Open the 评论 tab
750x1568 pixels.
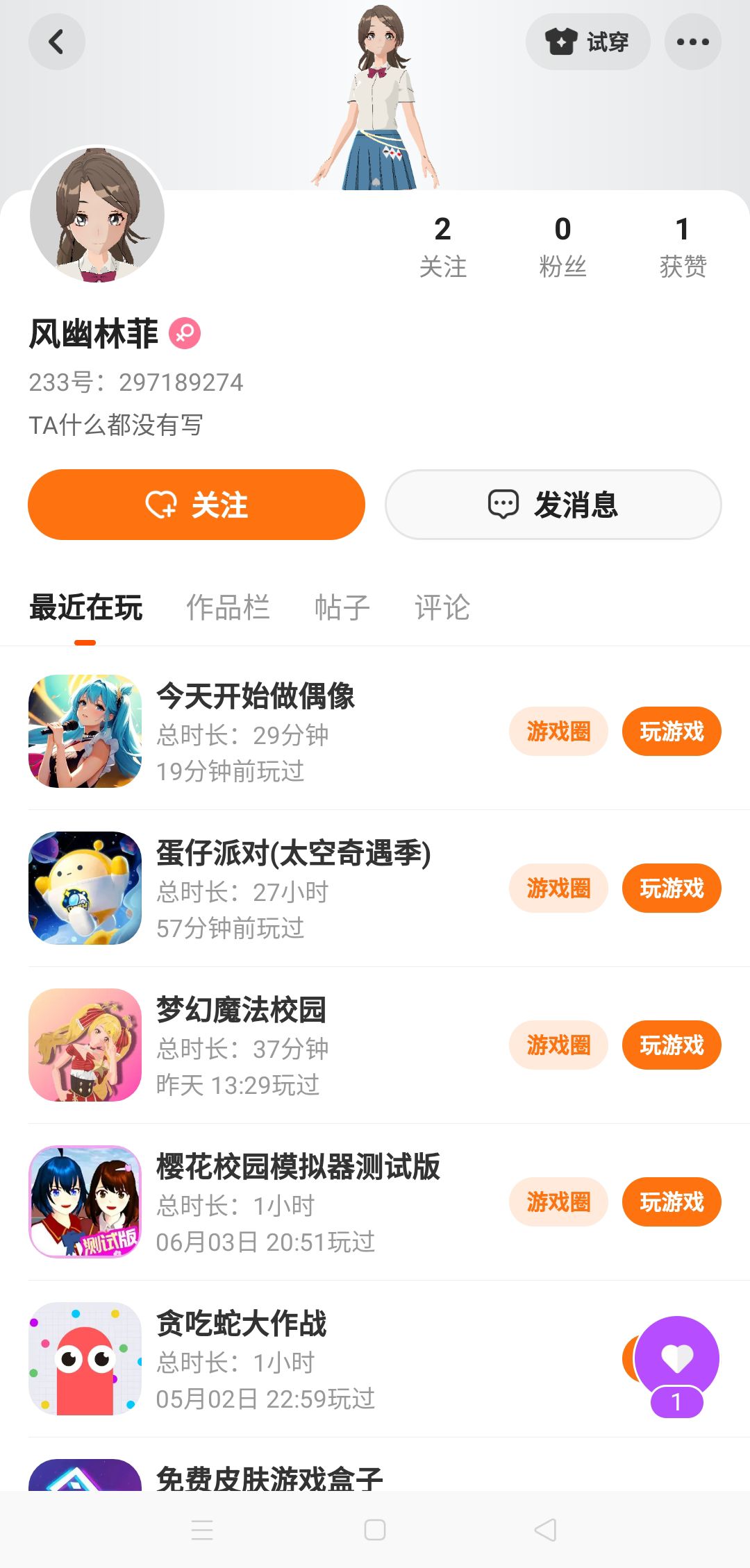point(442,607)
